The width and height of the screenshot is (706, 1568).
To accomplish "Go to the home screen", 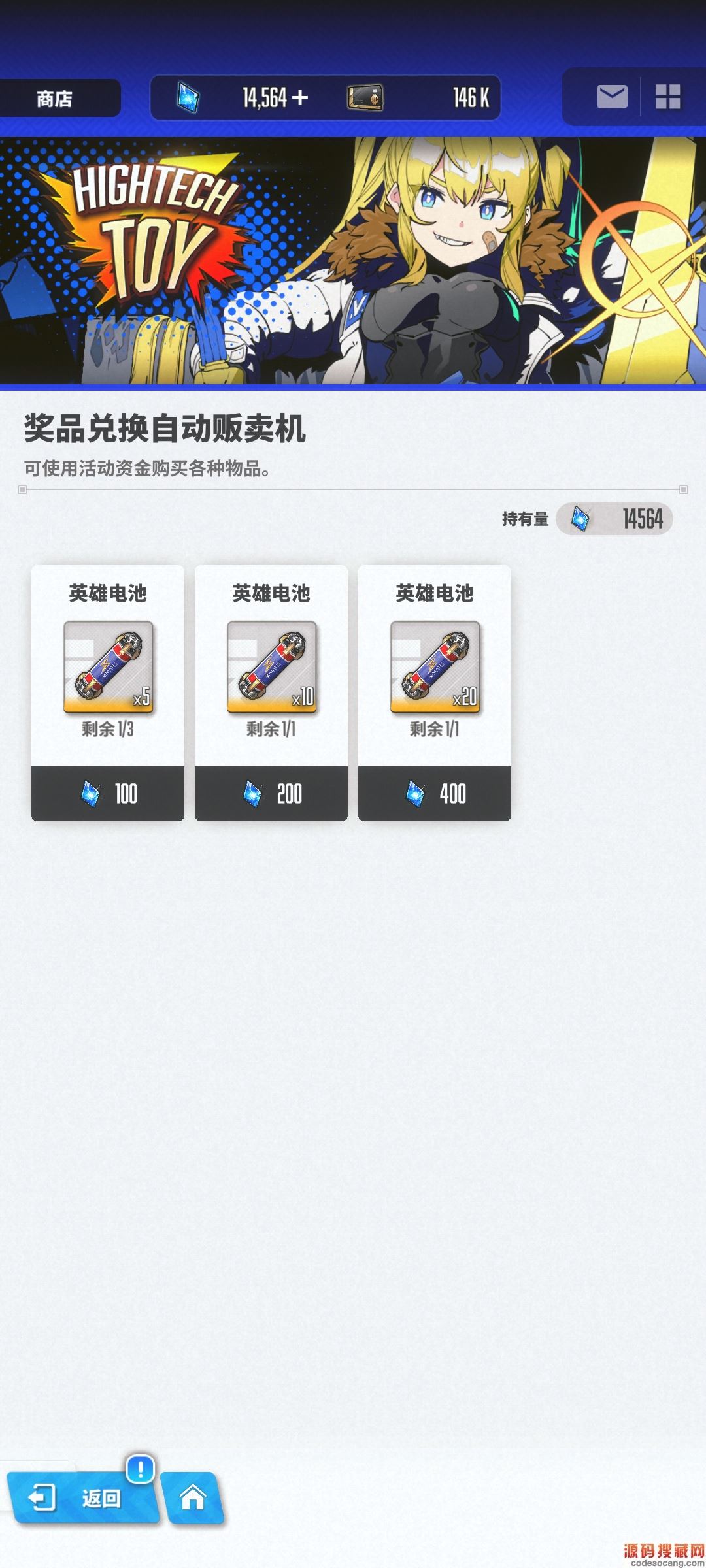I will 193,1497.
